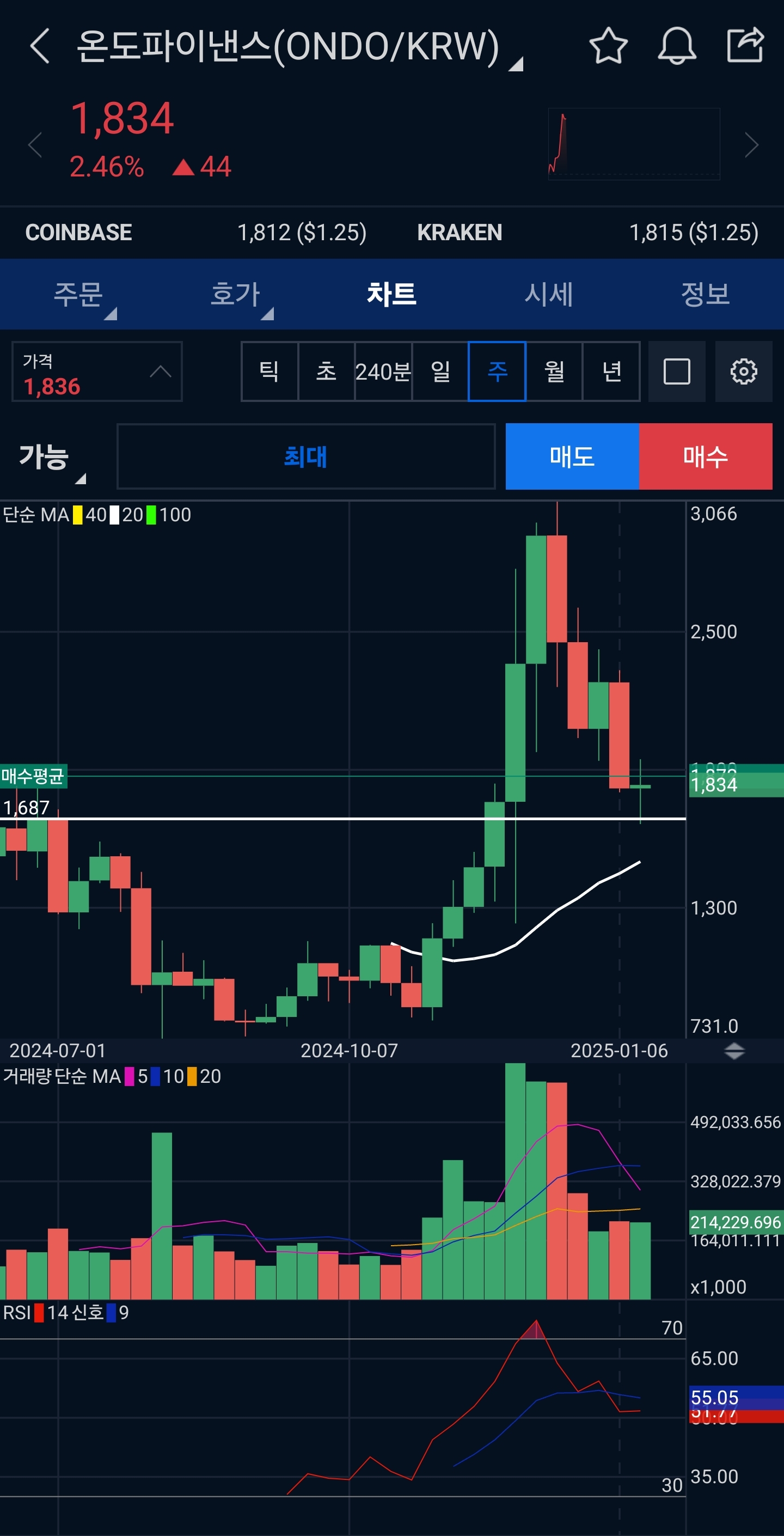This screenshot has height=1536, width=784.
Task: Switch to the 주문 tab
Action: click(x=79, y=295)
